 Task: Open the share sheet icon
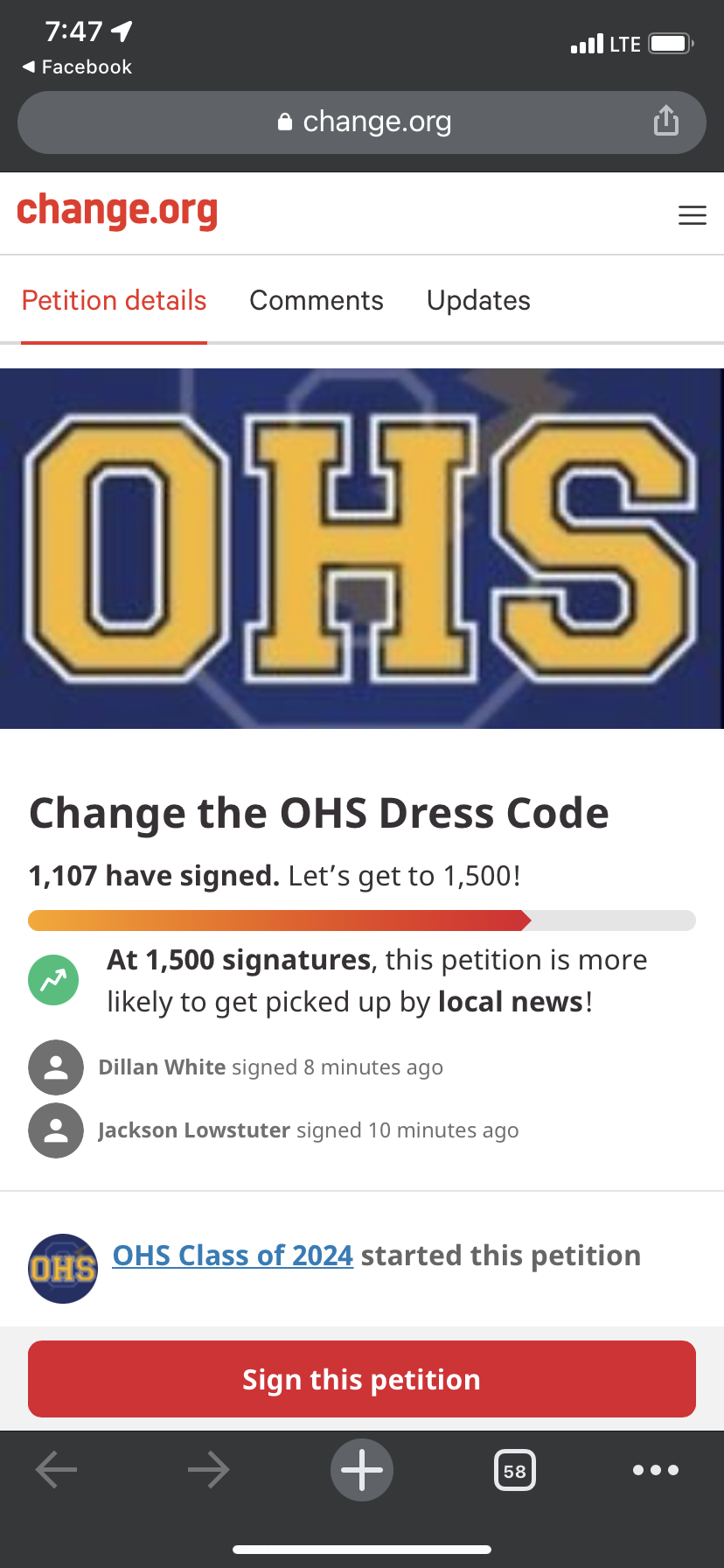(x=666, y=122)
